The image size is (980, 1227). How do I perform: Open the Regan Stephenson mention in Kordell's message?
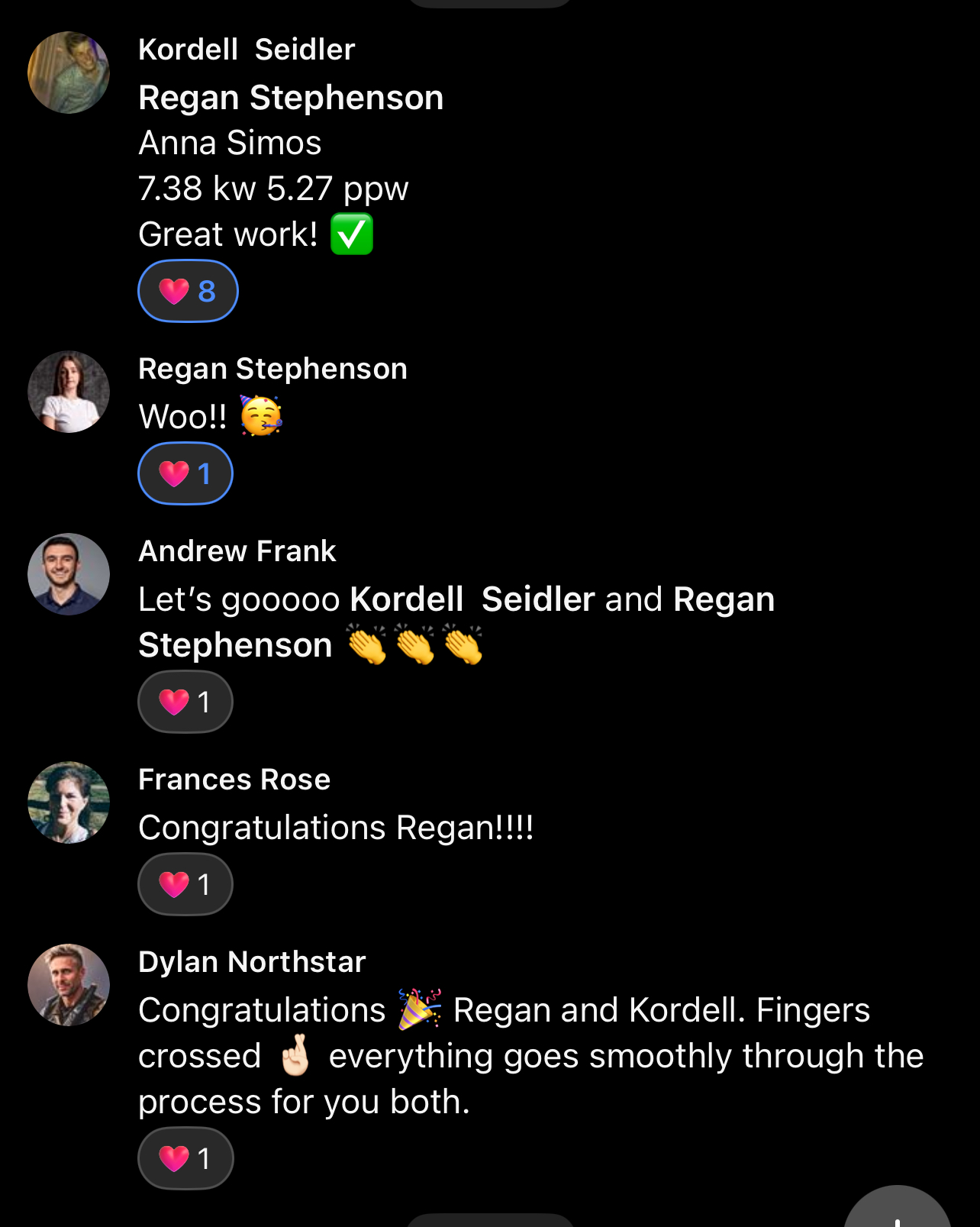[291, 98]
